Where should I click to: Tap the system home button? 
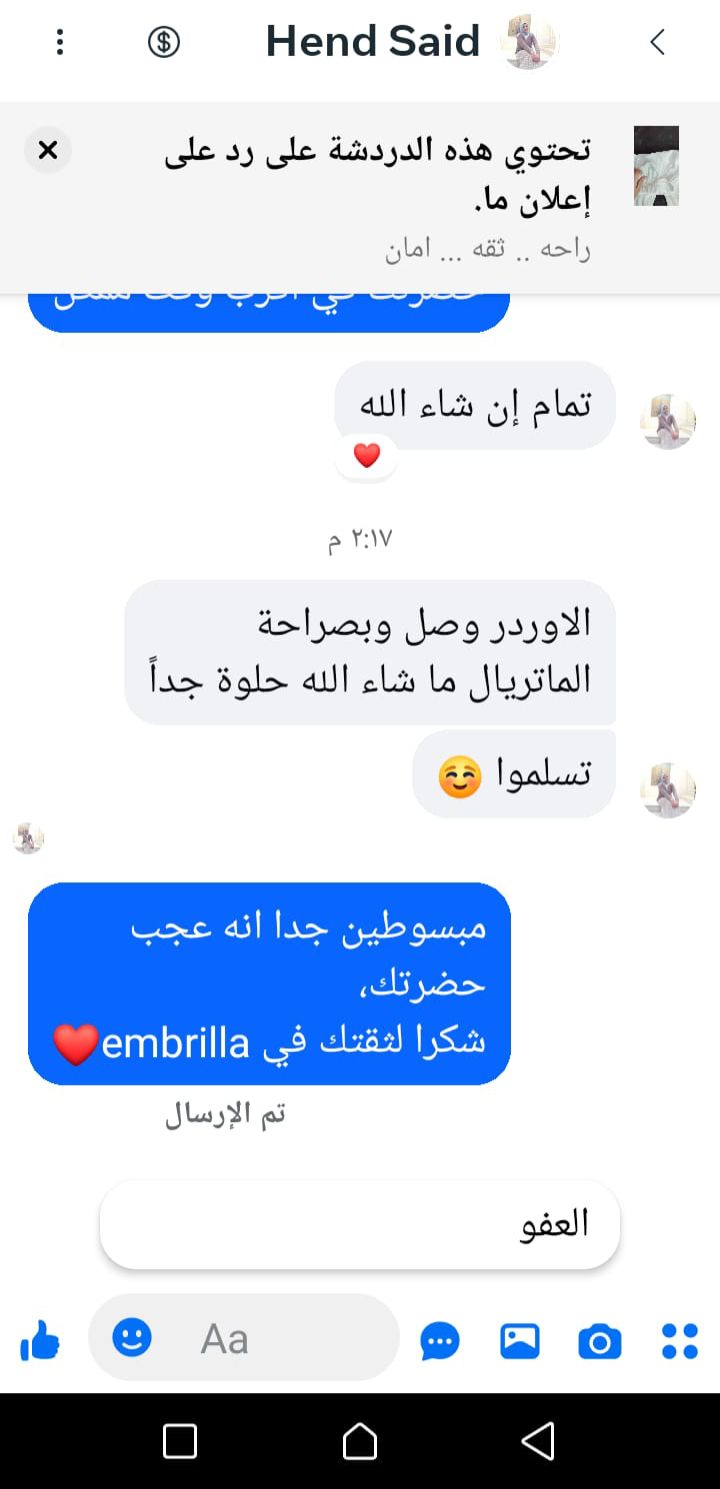360,1441
